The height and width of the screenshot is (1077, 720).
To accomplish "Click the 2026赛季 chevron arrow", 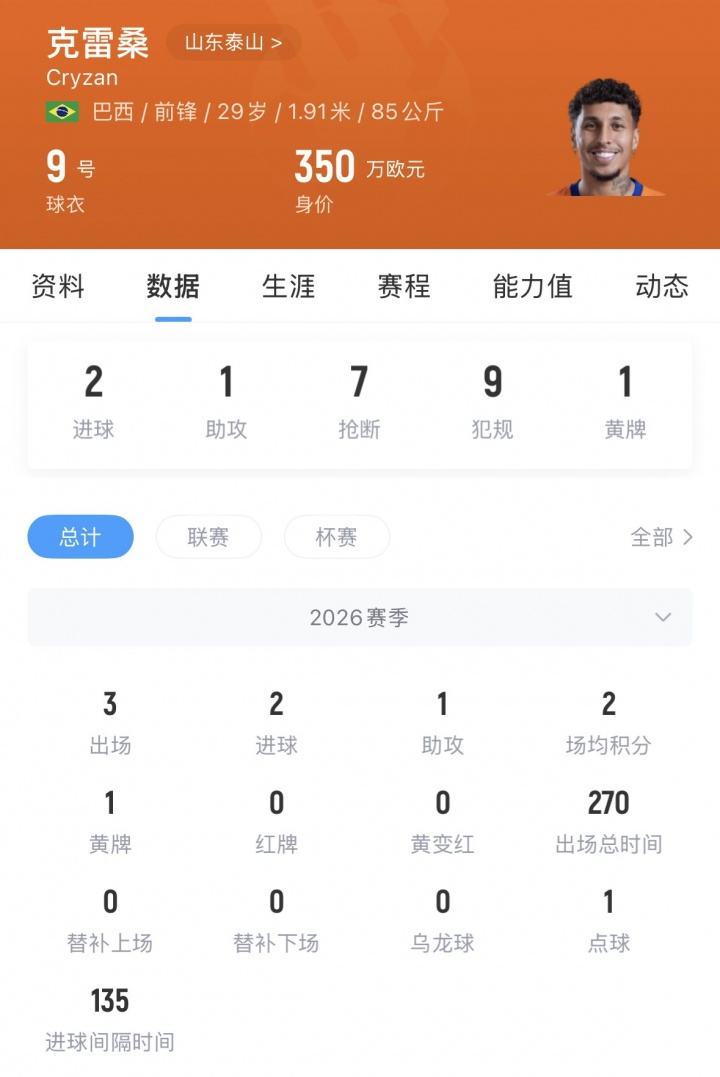I will point(661,618).
